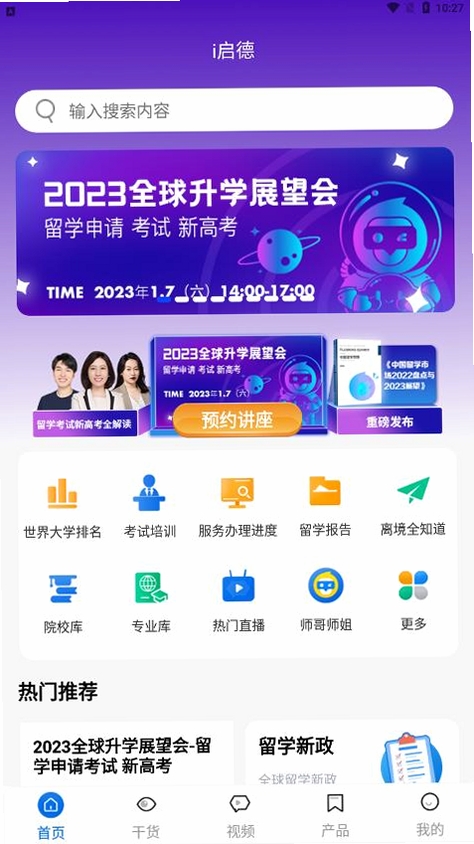Switch to the 视频 tab
Screen dimensions: 474x844
tap(240, 816)
